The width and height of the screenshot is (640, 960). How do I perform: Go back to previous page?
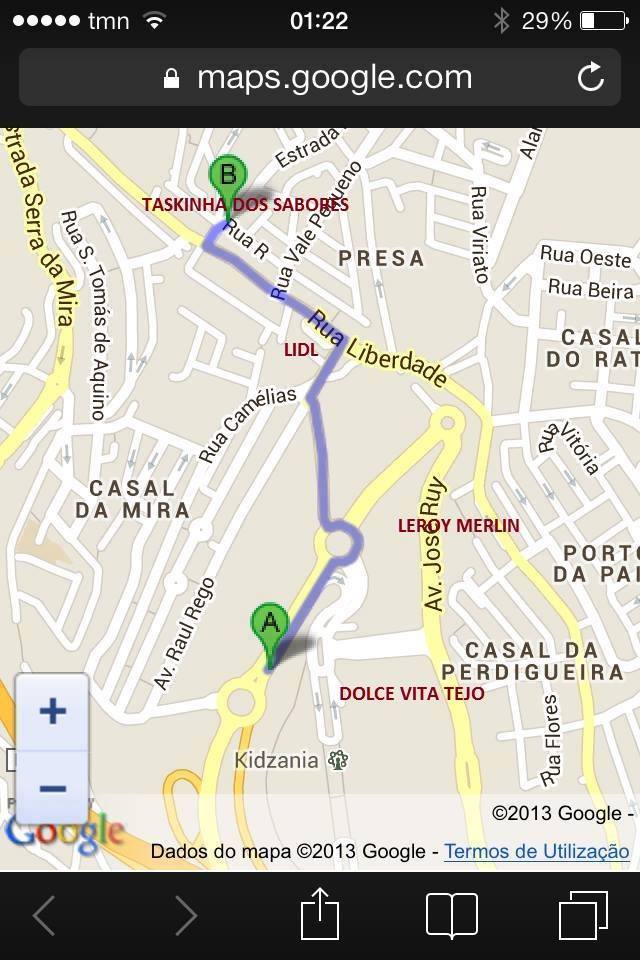tap(44, 915)
